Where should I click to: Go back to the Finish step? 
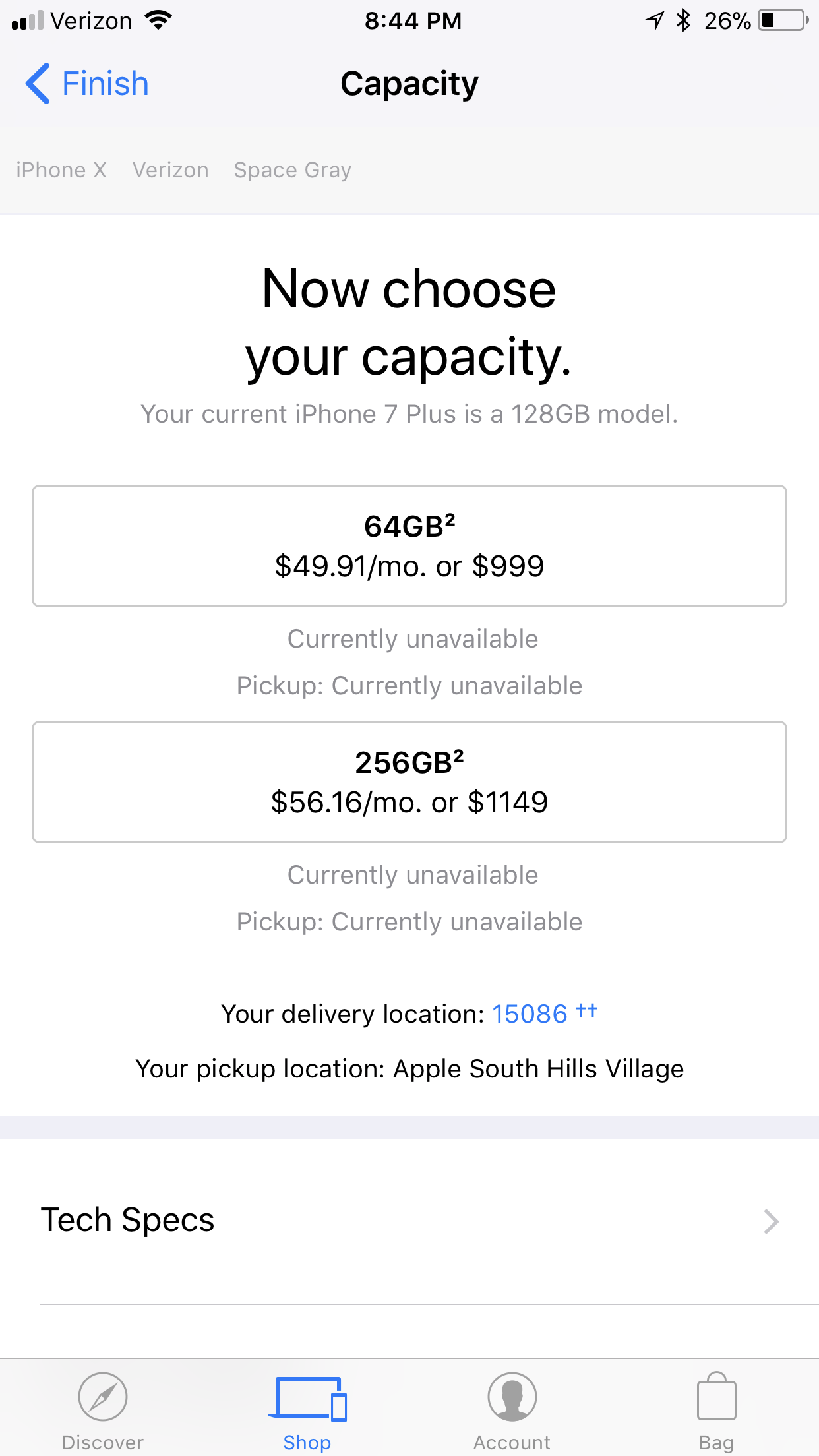pyautogui.click(x=87, y=84)
